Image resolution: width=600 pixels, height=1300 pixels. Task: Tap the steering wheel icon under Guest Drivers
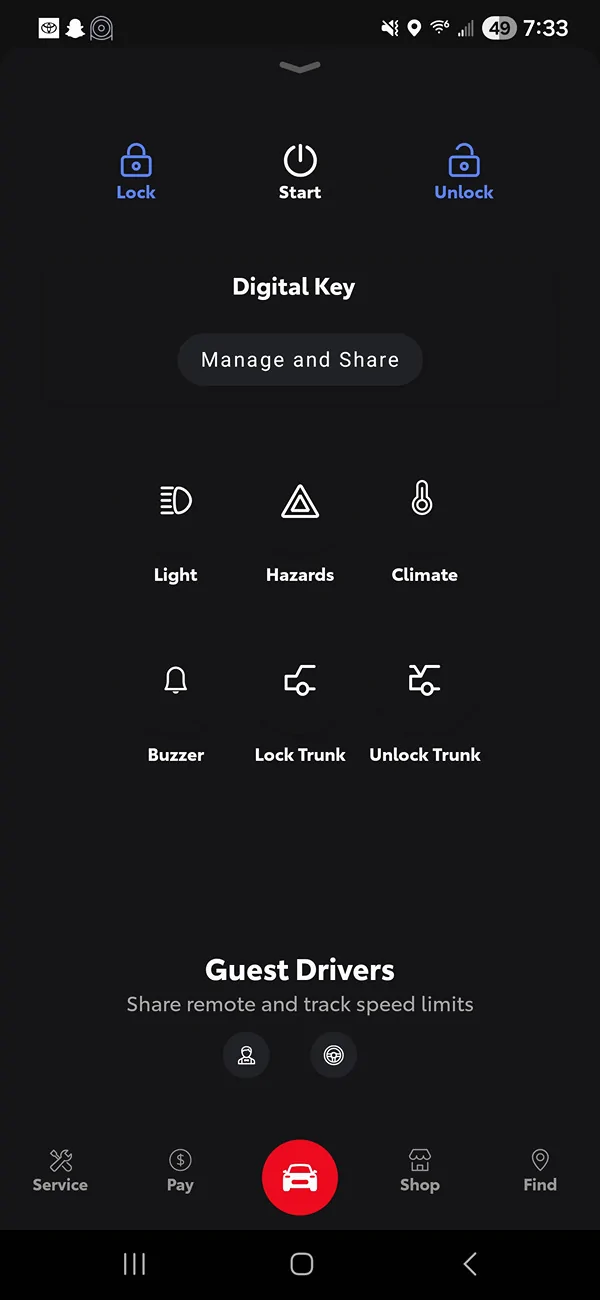click(x=334, y=1055)
